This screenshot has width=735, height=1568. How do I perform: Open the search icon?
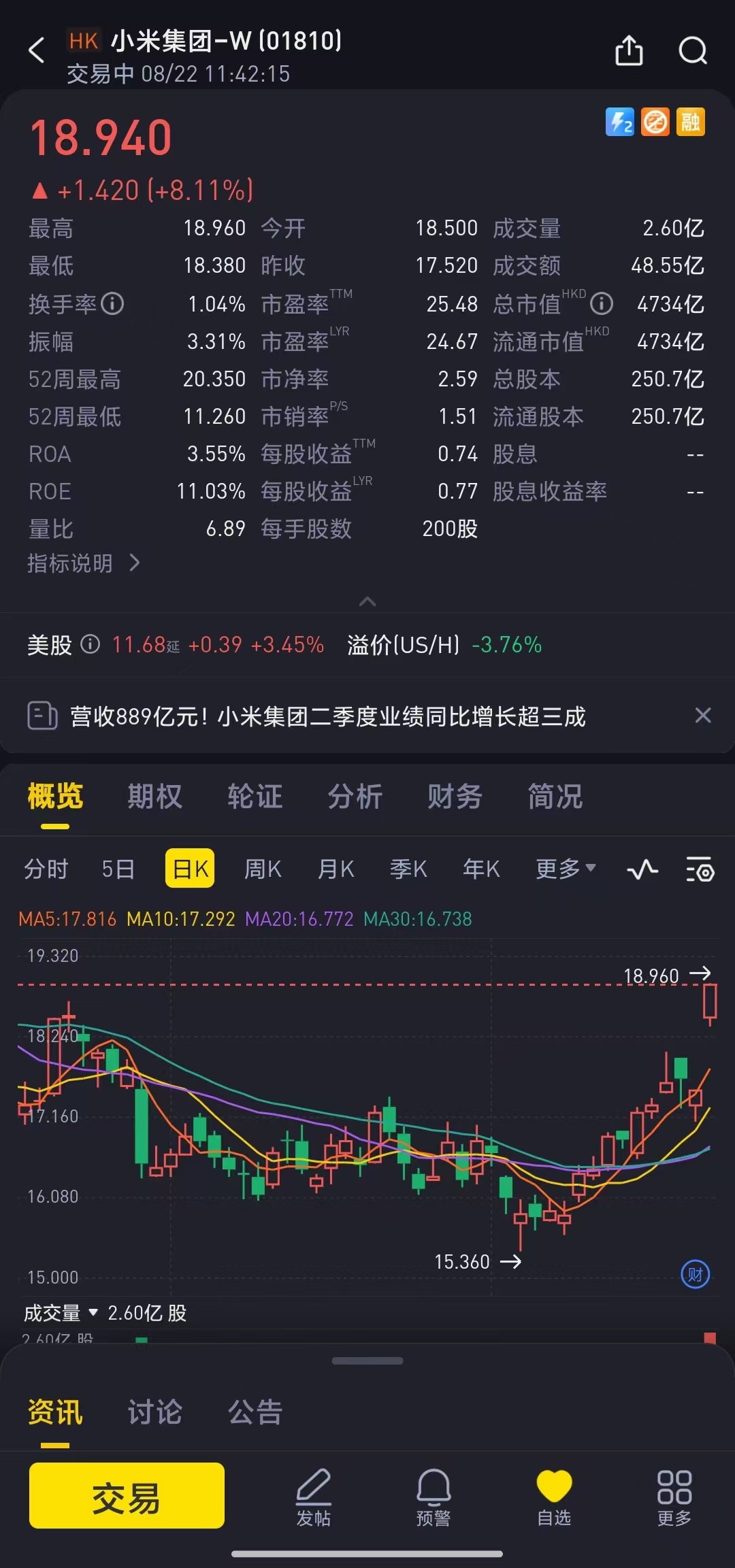693,50
